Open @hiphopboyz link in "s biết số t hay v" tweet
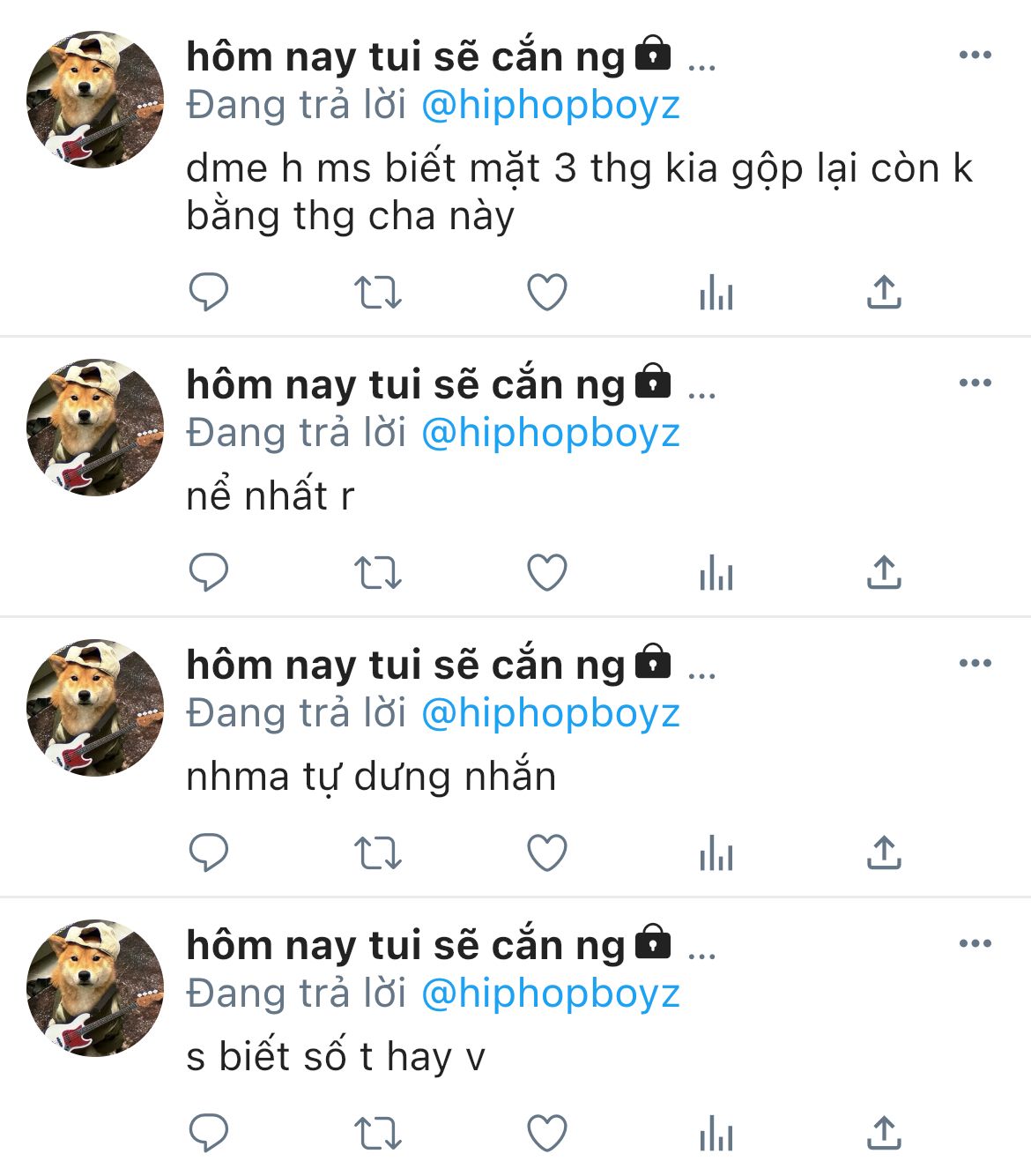The height and width of the screenshot is (1176, 1031). pyautogui.click(x=551, y=993)
